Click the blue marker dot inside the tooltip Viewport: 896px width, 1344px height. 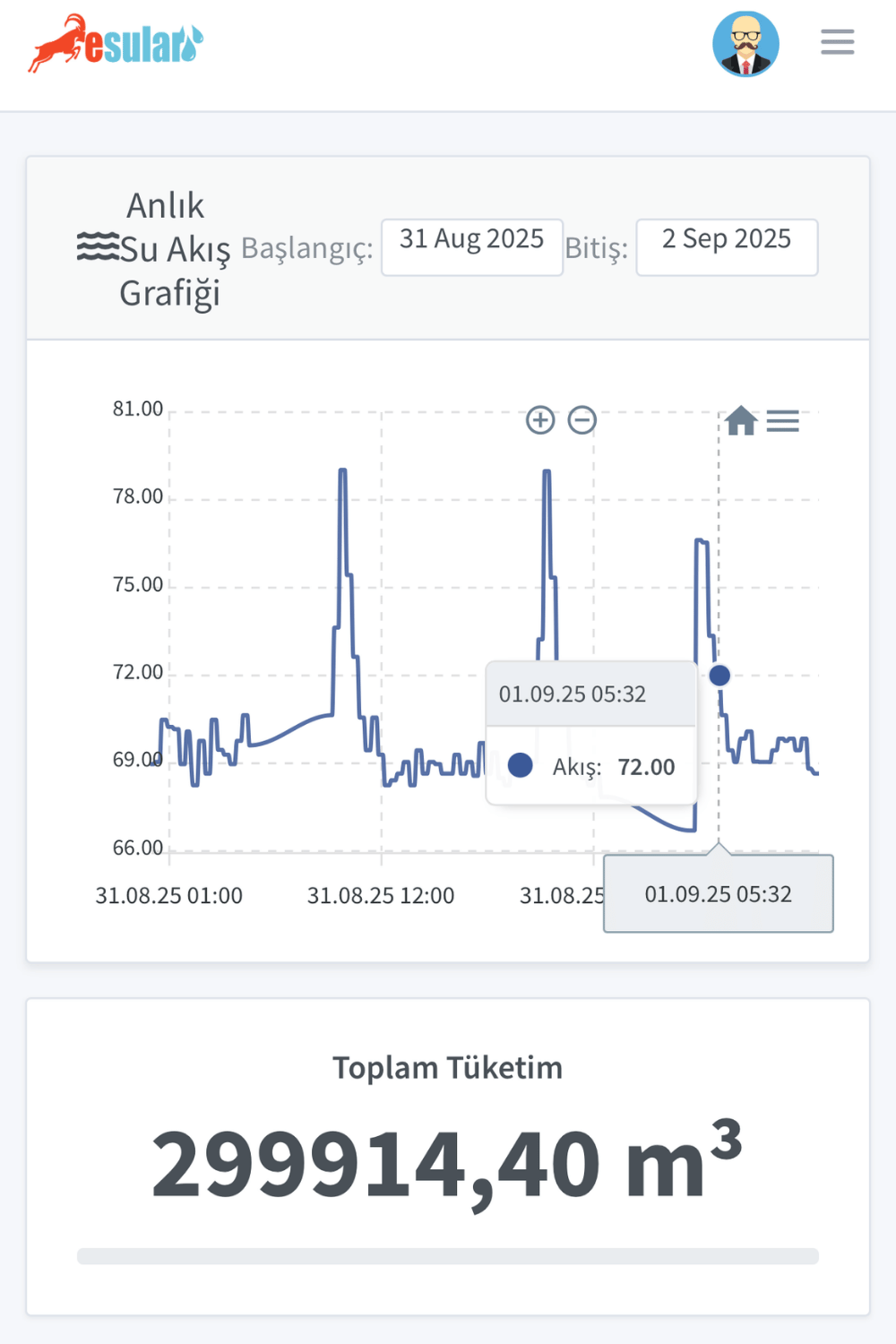(520, 766)
